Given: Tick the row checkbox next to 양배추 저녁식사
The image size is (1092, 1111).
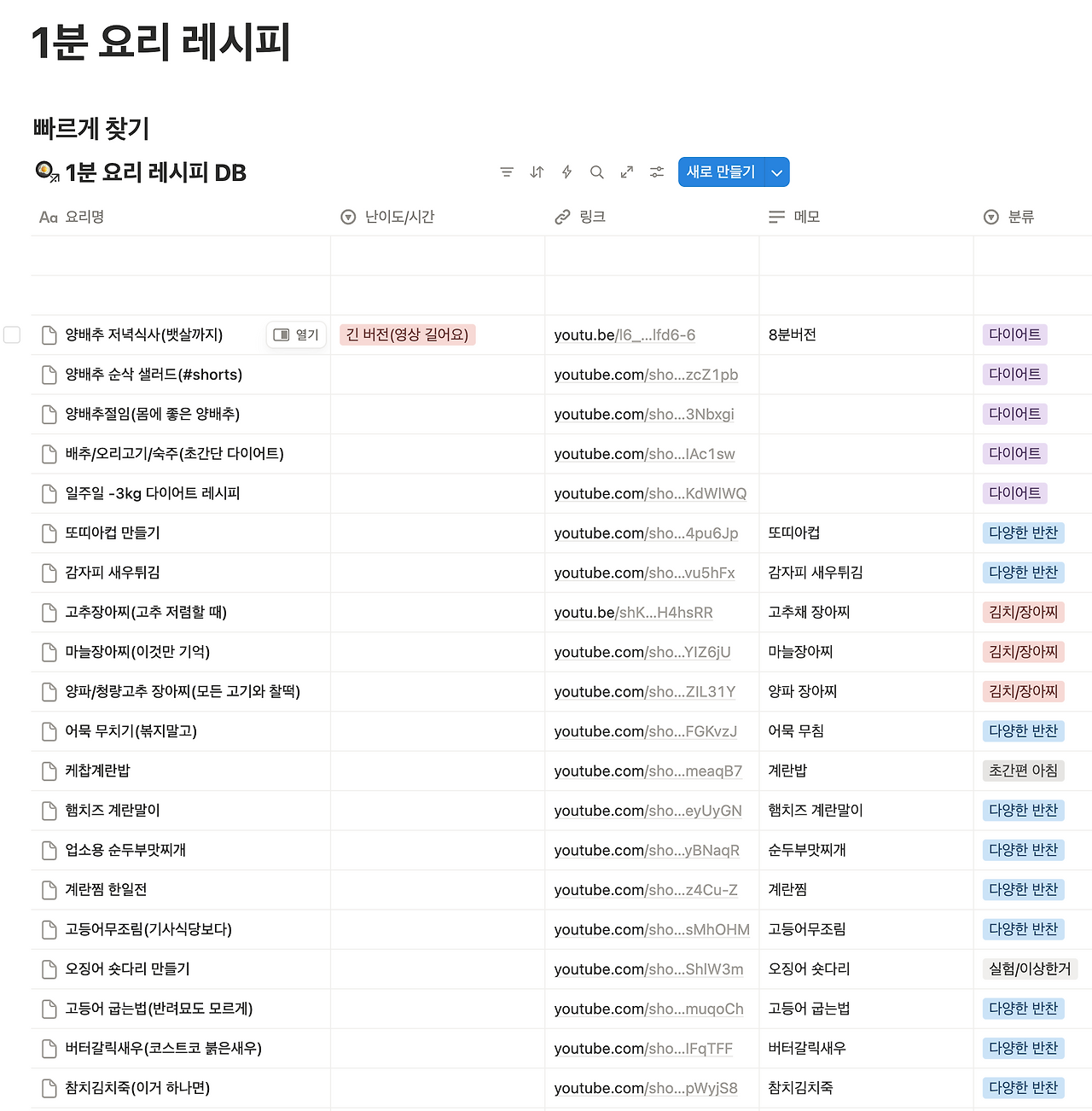Looking at the screenshot, I should pos(12,334).
